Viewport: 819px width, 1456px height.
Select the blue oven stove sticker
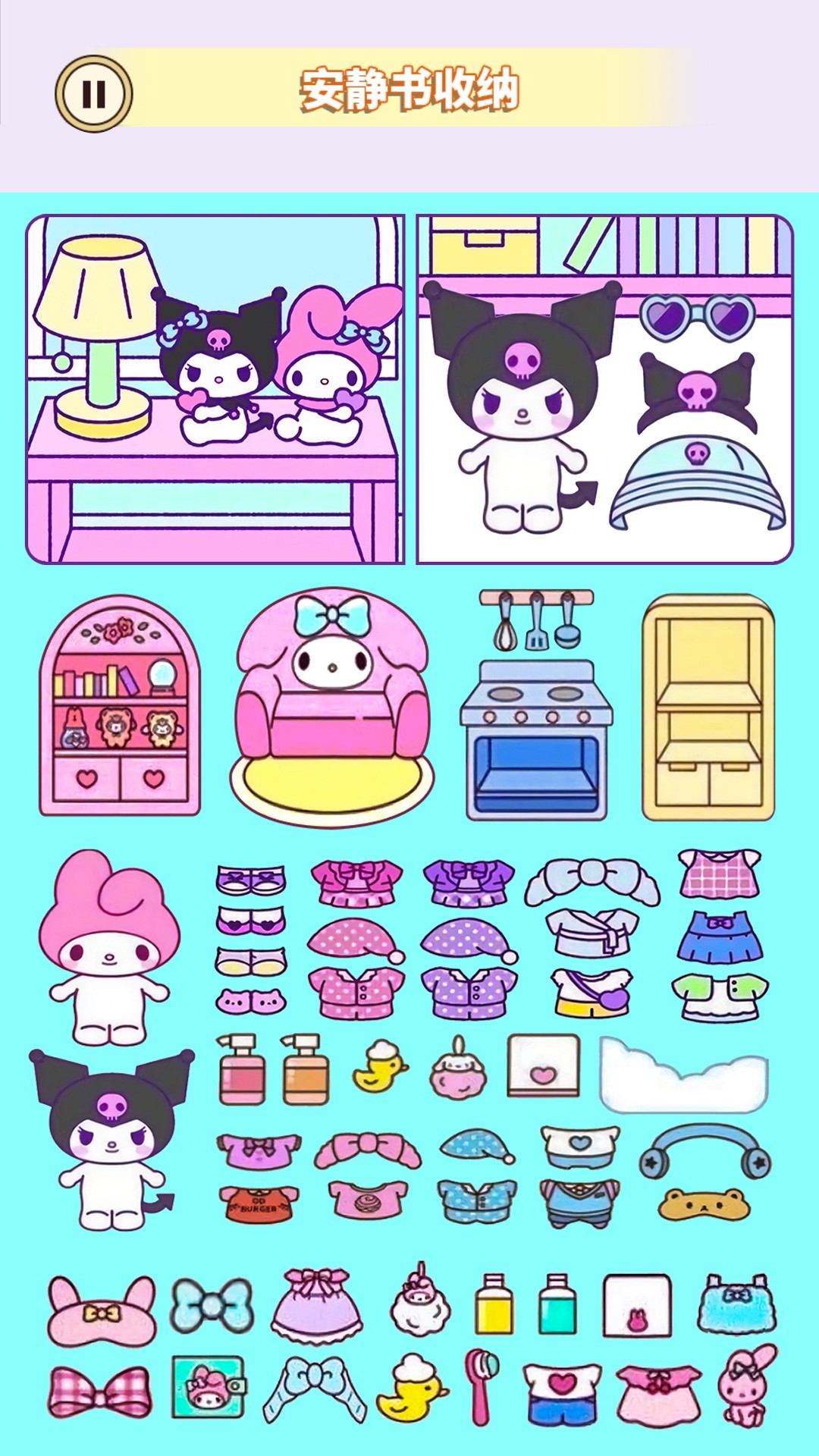pyautogui.click(x=536, y=705)
